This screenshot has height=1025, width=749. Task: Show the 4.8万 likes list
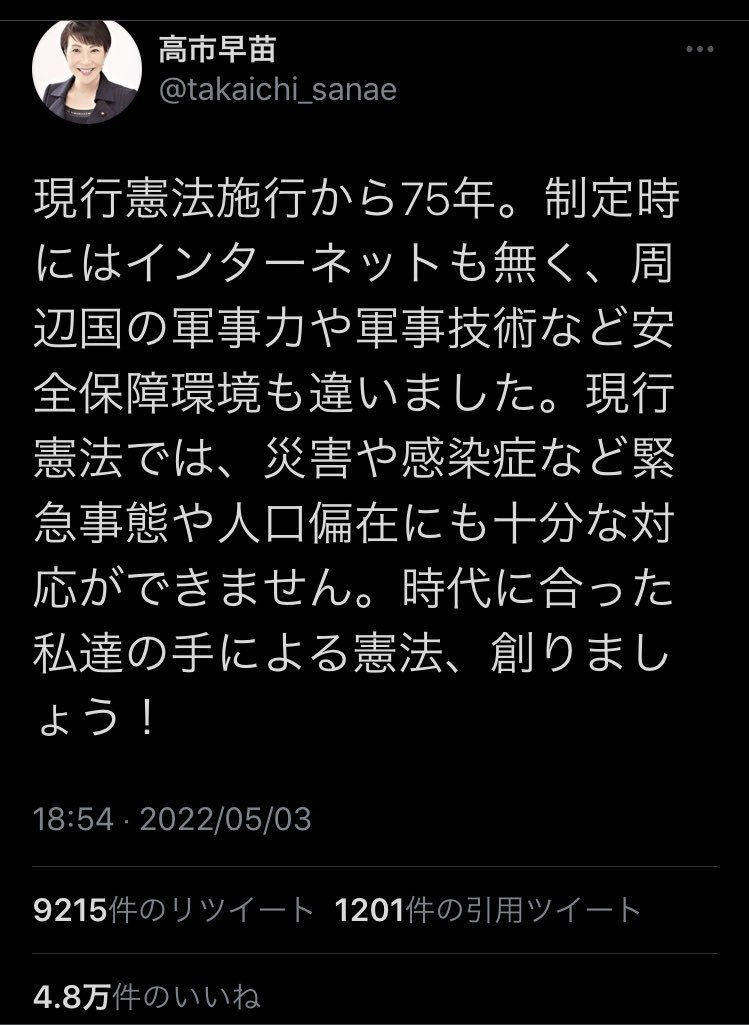pyautogui.click(x=146, y=996)
